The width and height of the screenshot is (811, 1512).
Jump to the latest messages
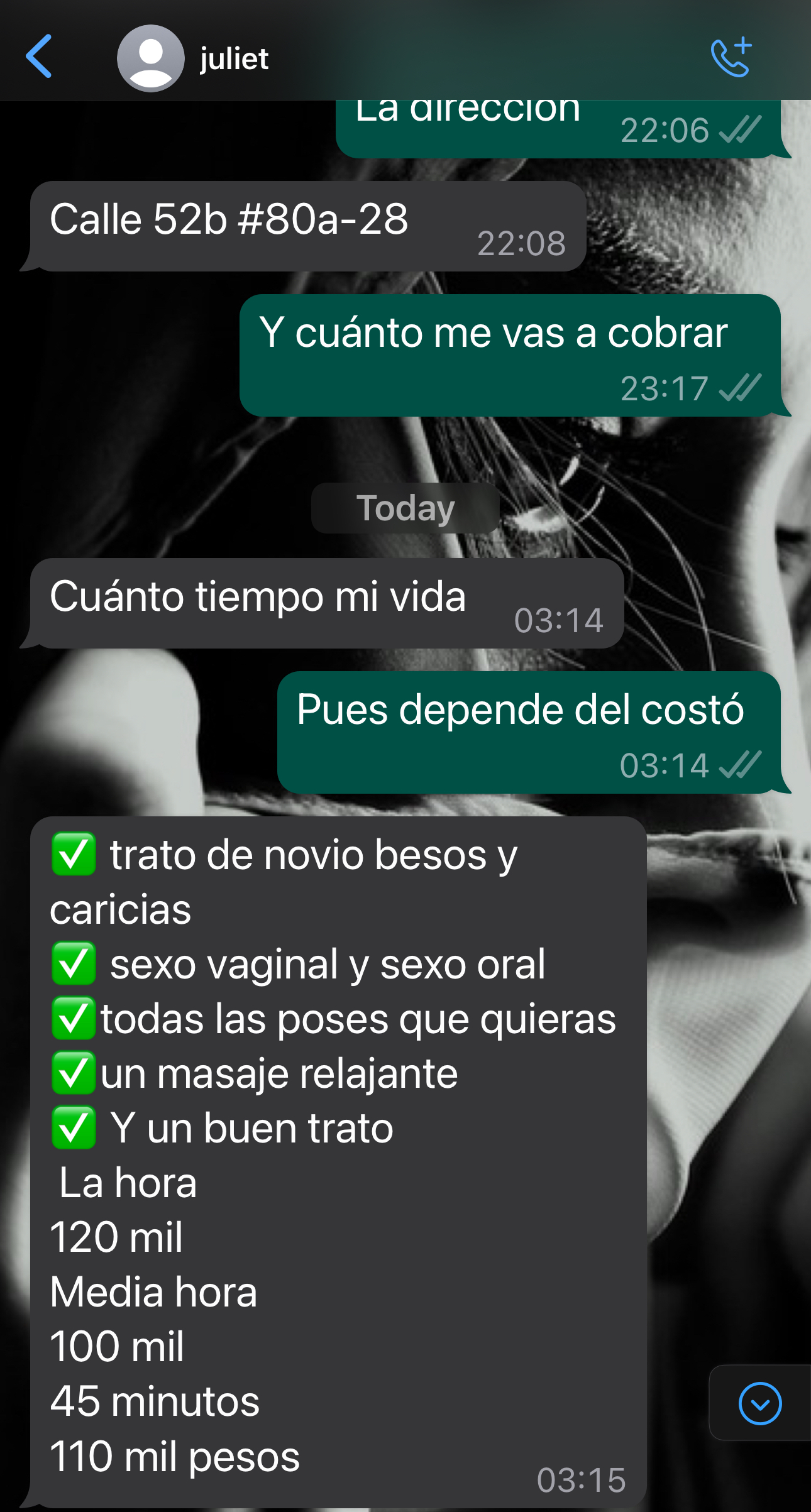(760, 1403)
